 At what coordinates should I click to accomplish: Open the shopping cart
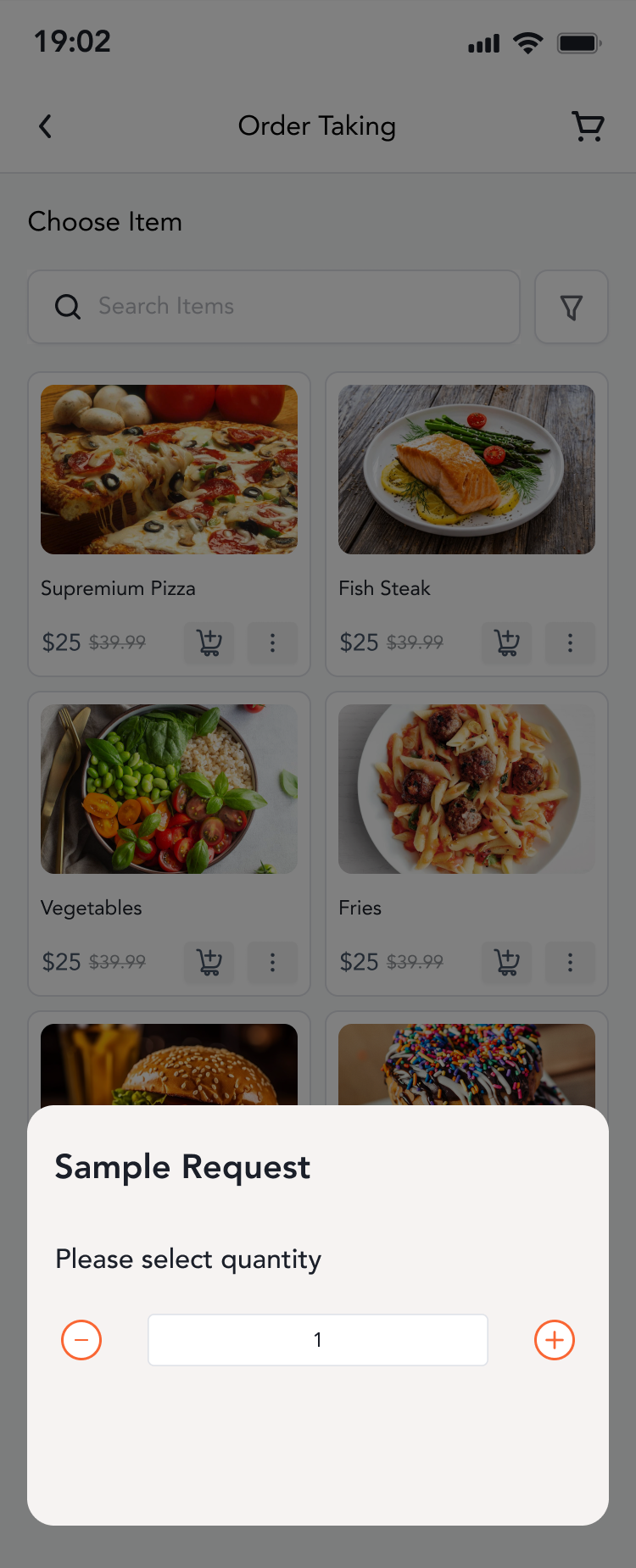(588, 126)
